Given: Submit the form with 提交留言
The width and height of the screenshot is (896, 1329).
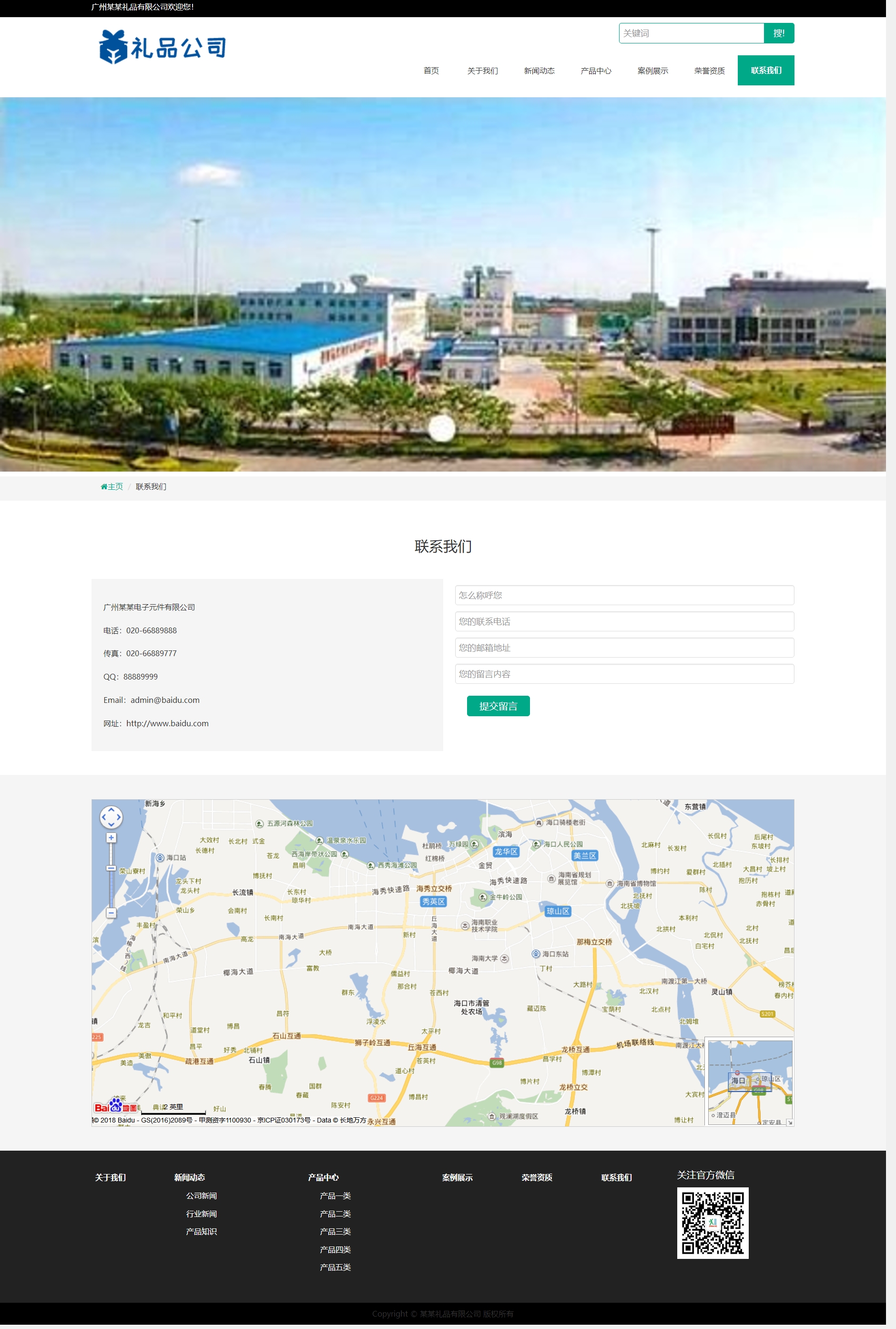Looking at the screenshot, I should click(x=498, y=706).
